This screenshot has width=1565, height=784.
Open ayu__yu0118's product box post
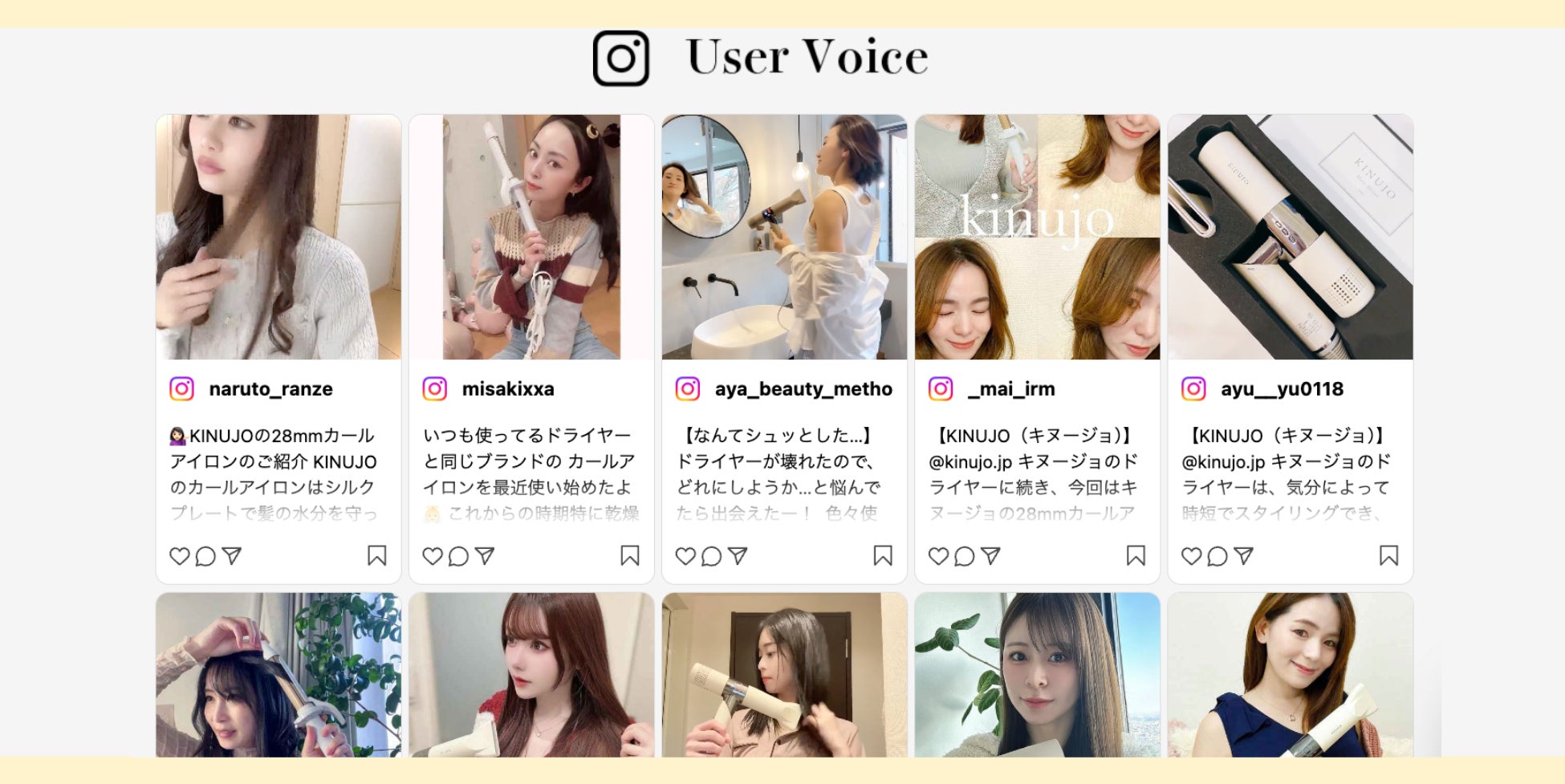[x=1290, y=237]
